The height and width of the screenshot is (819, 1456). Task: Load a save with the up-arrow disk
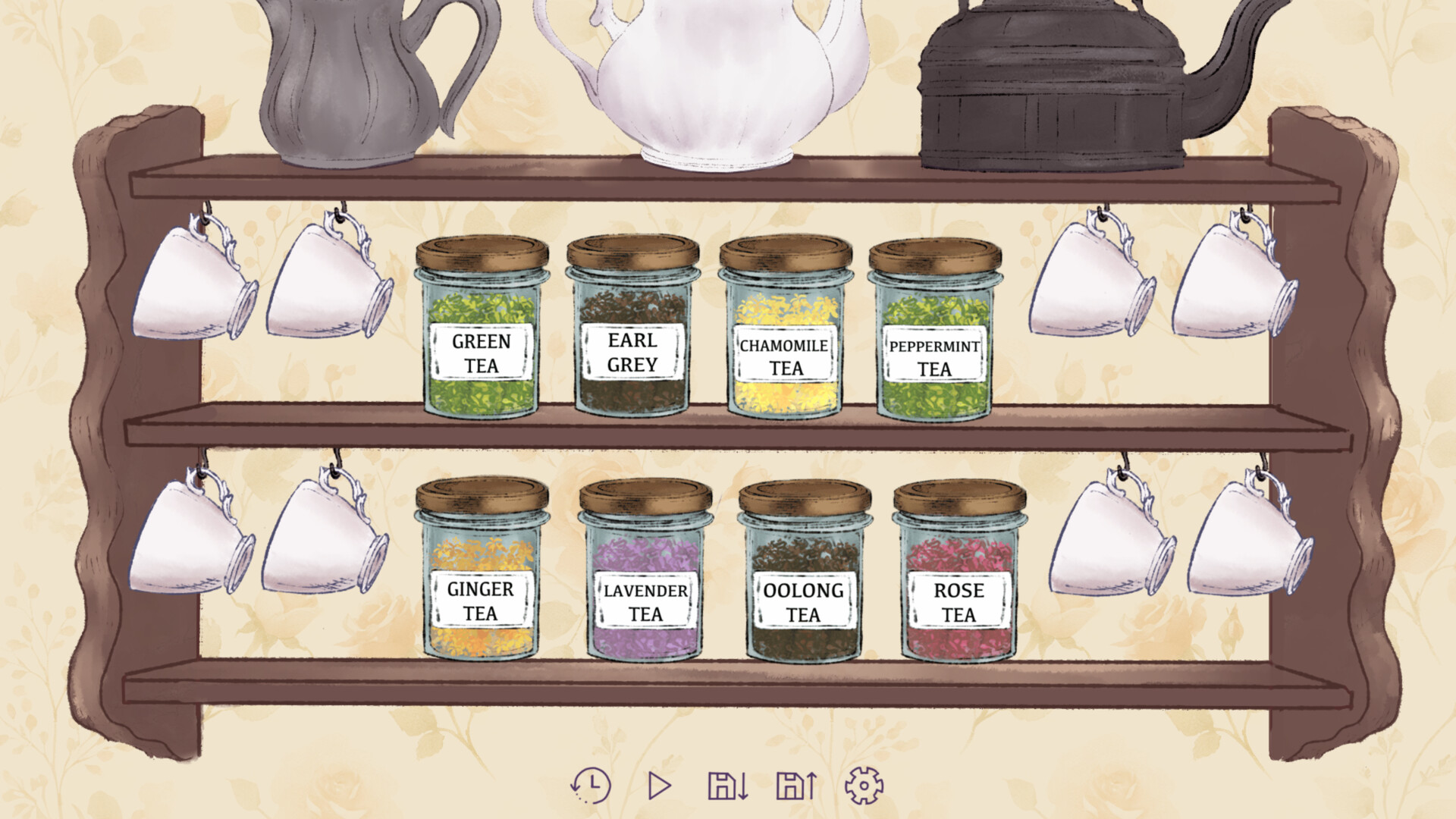(x=796, y=786)
